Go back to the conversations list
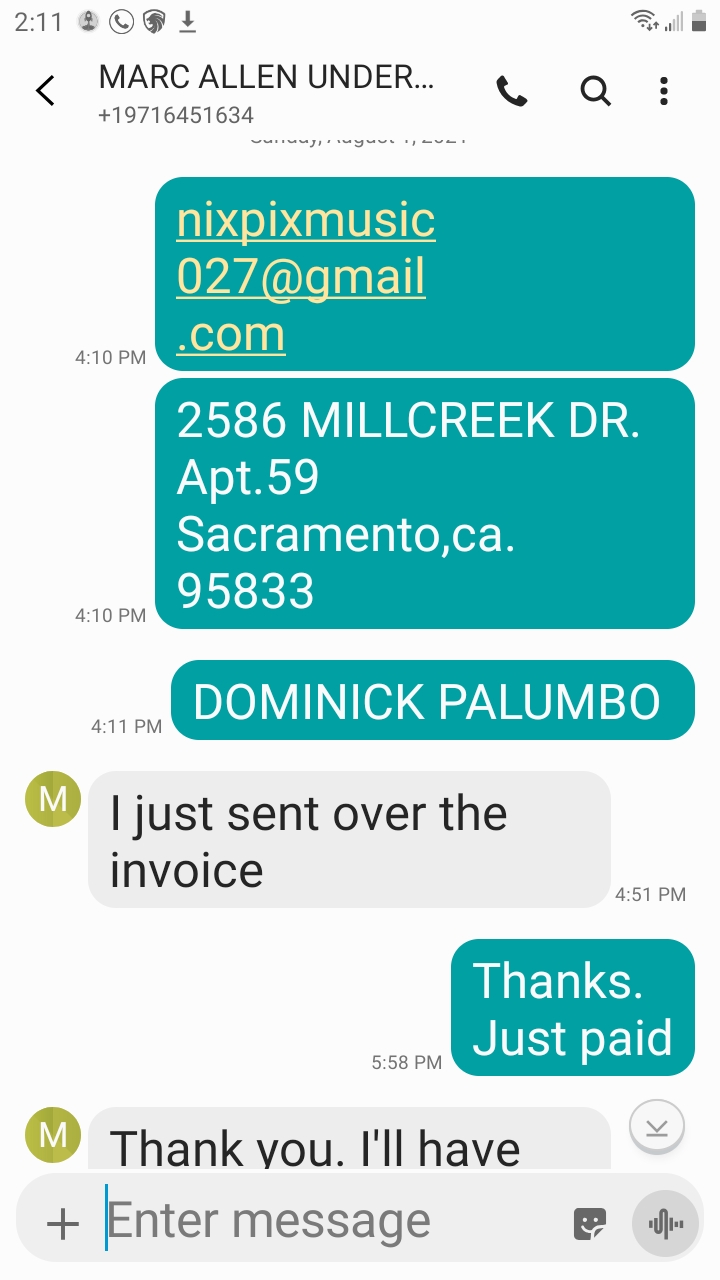 (45, 91)
